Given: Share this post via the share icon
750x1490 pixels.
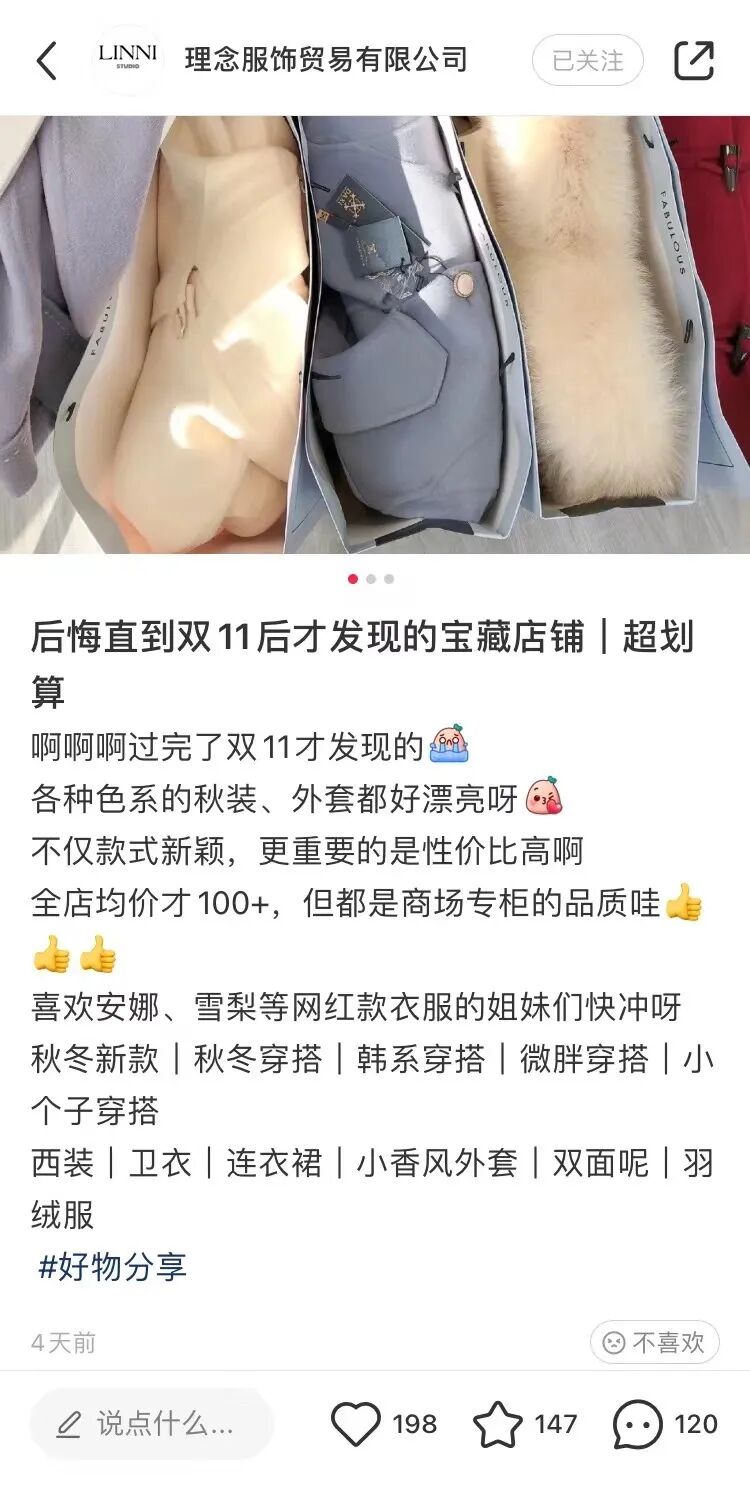Looking at the screenshot, I should pyautogui.click(x=694, y=61).
